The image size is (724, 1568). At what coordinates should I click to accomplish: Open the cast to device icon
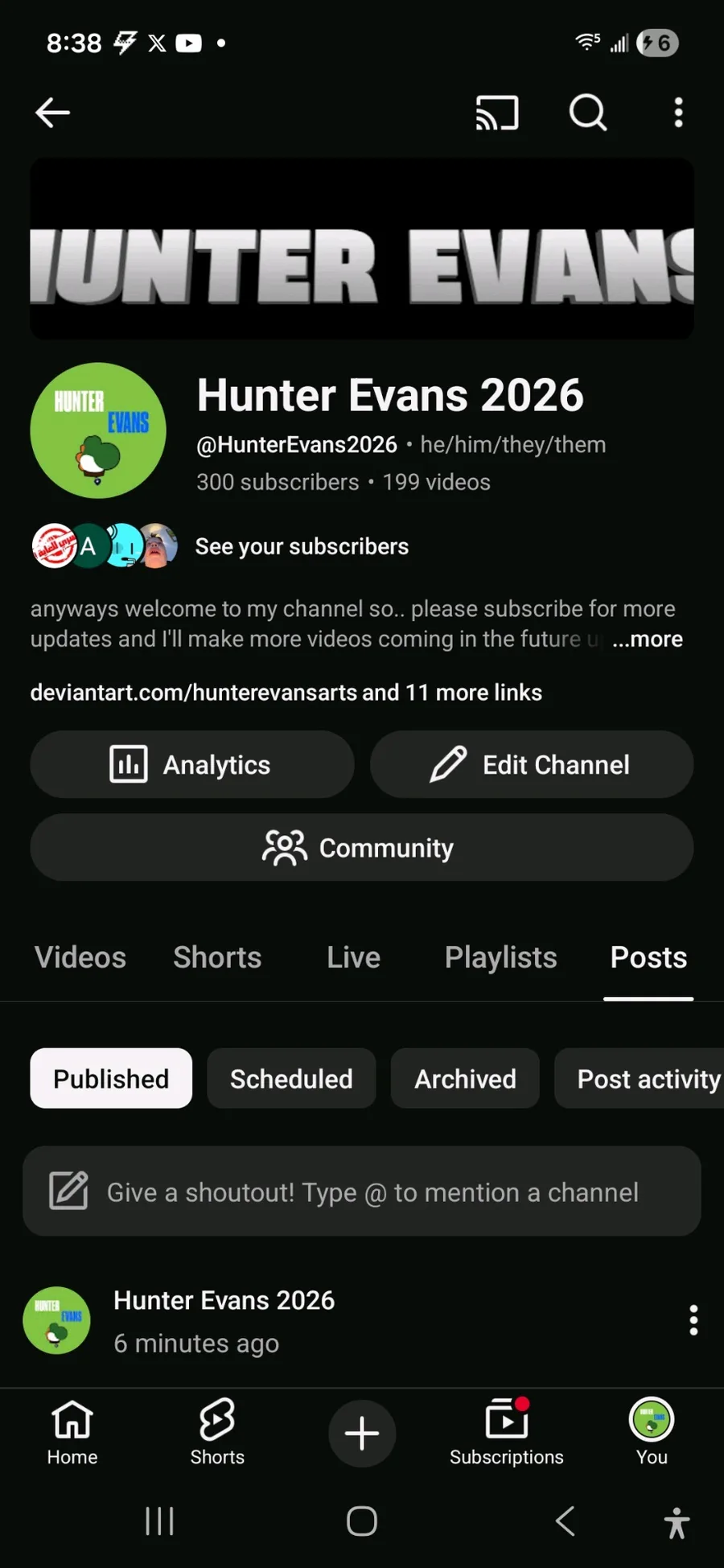point(497,113)
